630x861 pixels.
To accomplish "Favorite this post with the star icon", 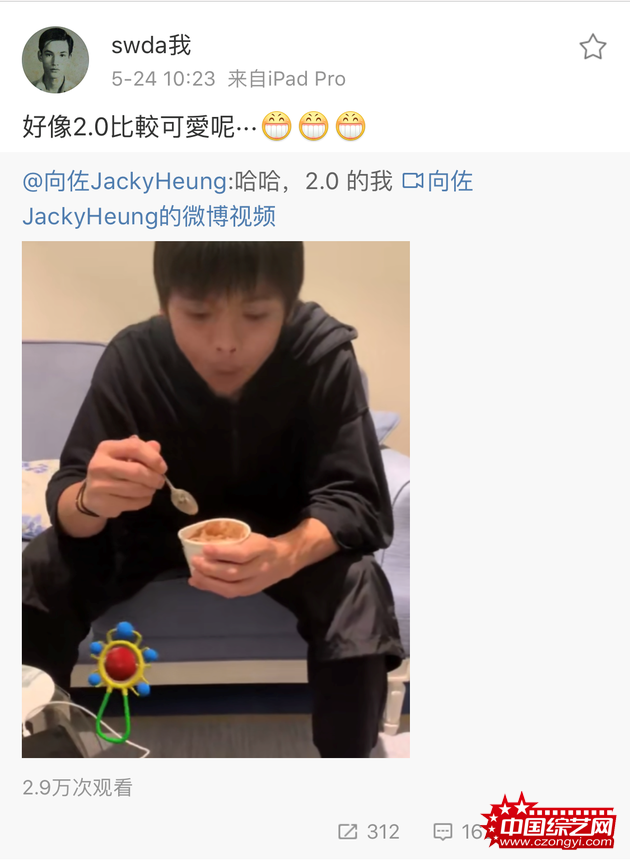I will point(592,47).
